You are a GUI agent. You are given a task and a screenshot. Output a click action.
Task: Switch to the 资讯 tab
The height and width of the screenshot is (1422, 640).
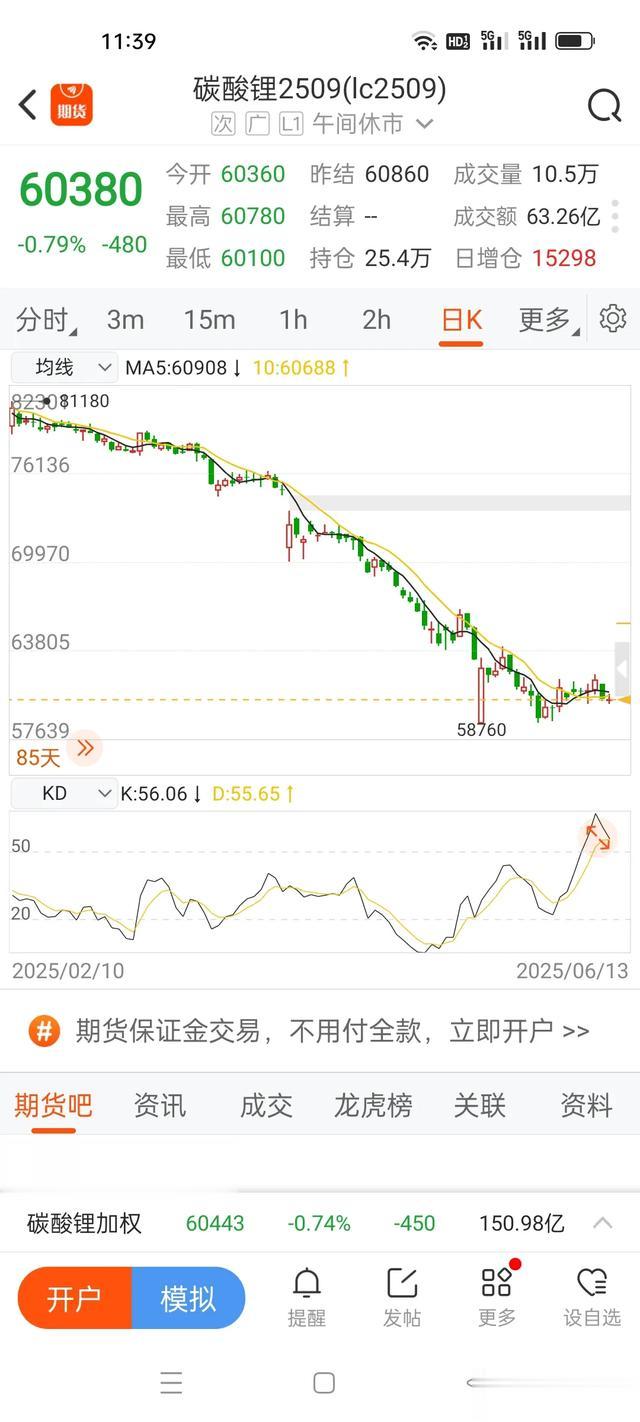[160, 1105]
